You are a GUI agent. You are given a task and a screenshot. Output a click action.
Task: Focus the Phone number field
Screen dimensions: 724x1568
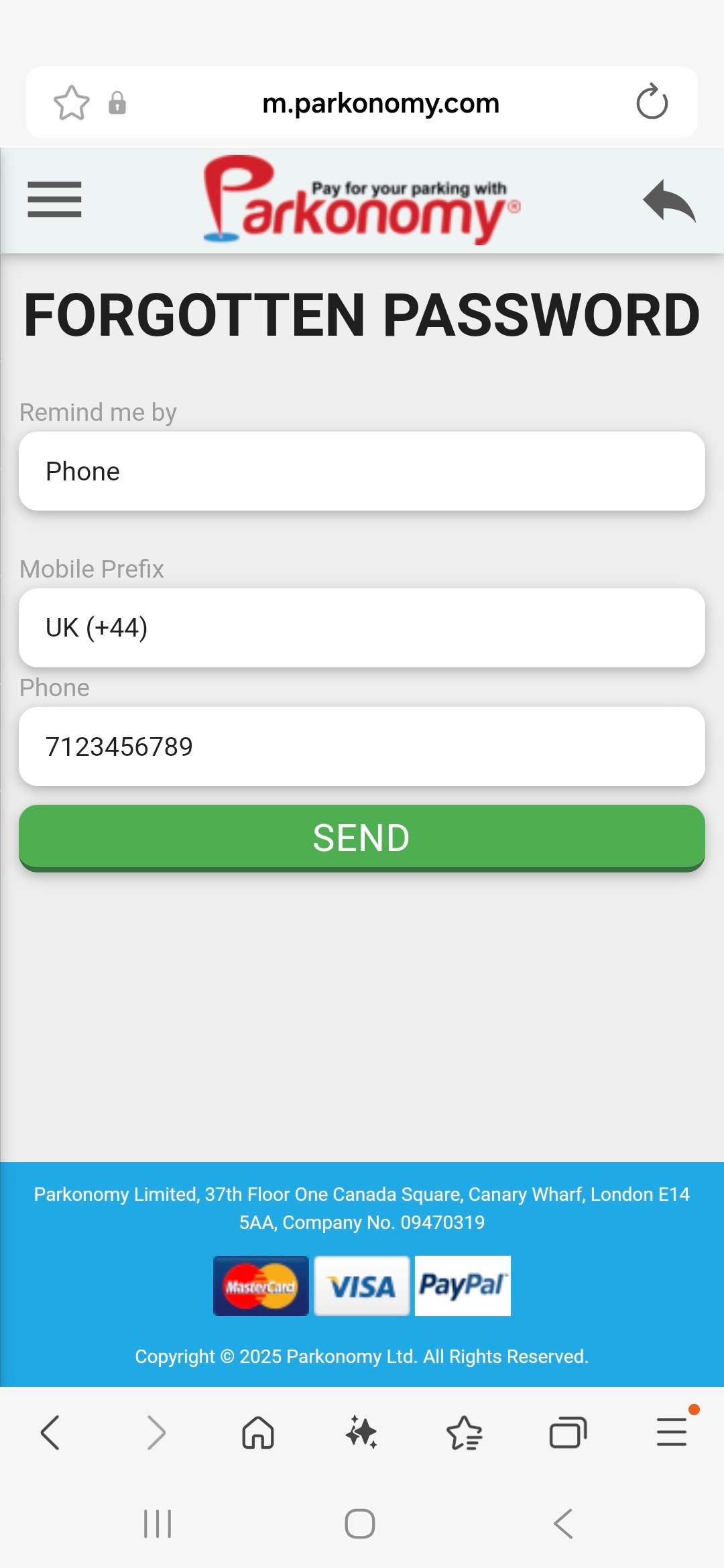362,746
